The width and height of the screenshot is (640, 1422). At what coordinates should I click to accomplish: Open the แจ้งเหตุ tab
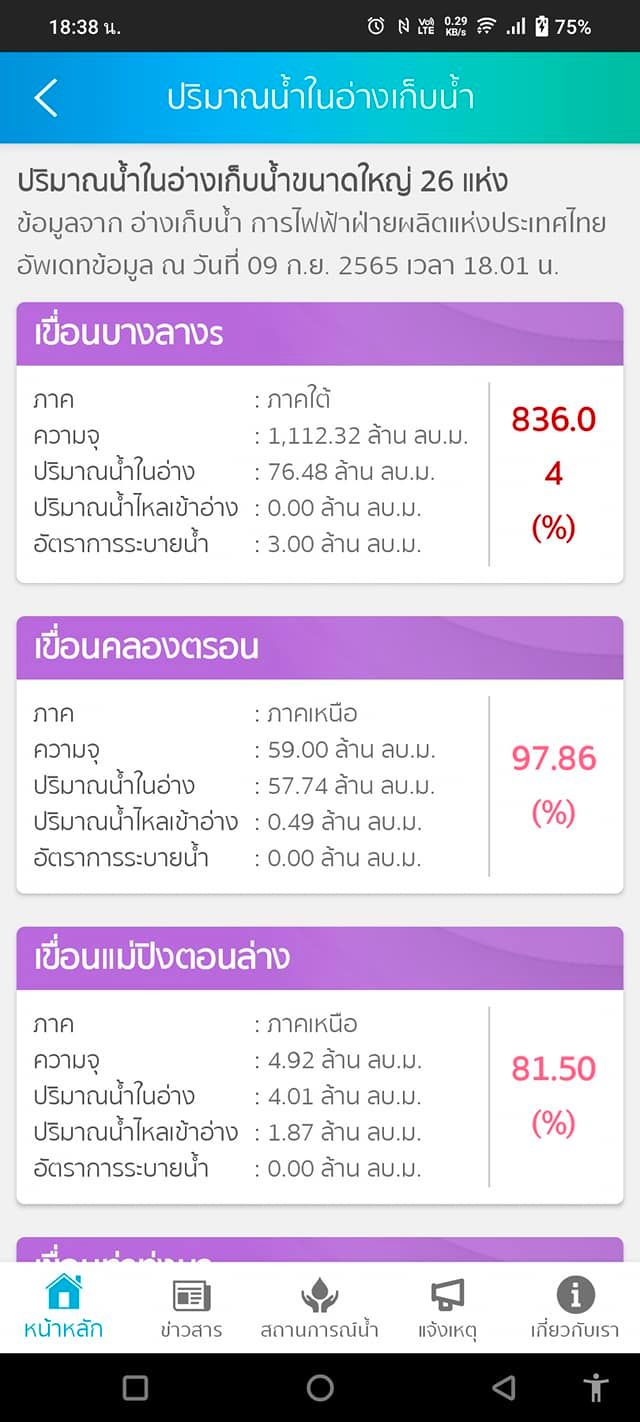pyautogui.click(x=447, y=1306)
